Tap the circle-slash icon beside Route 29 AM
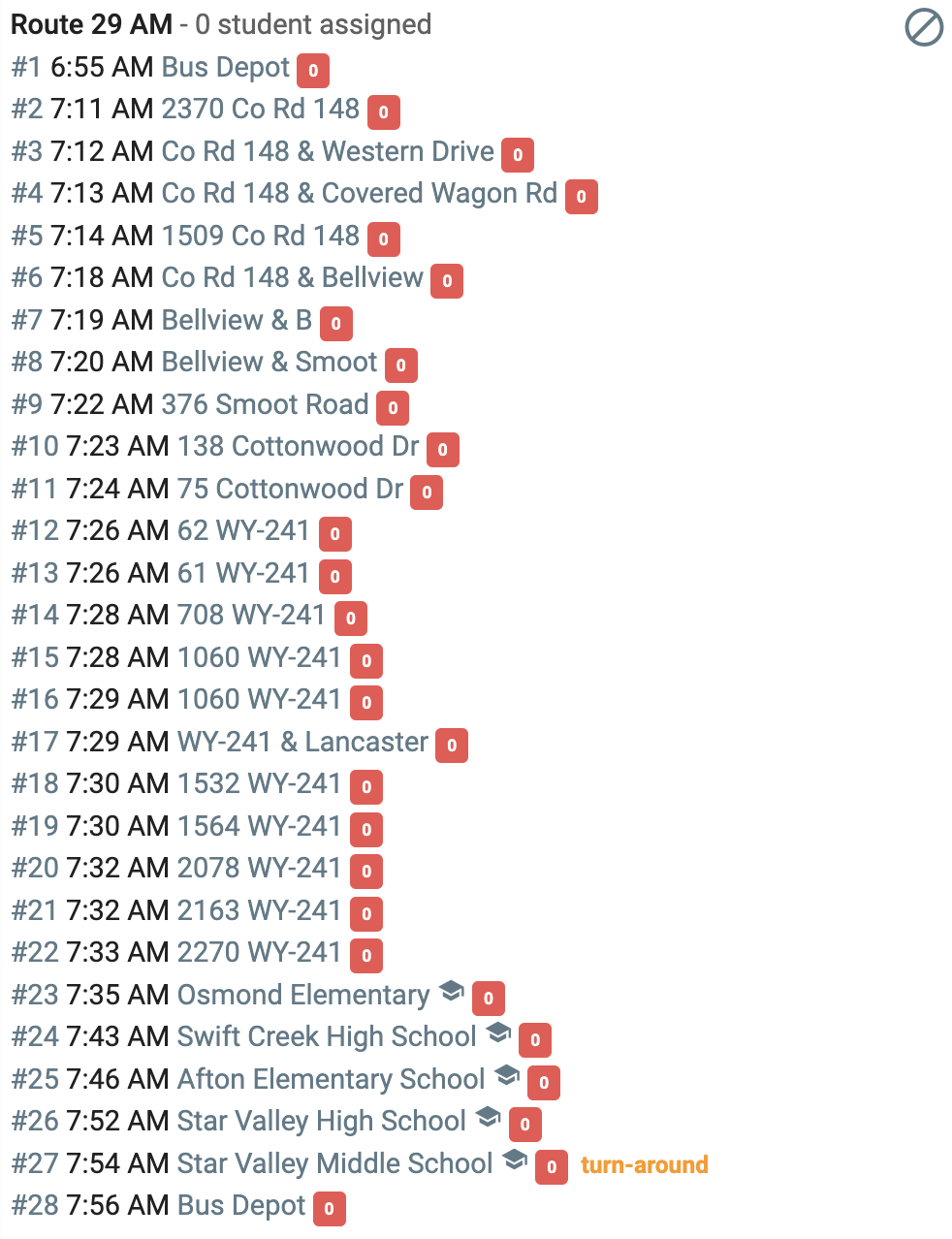952x1239 pixels. (x=924, y=27)
